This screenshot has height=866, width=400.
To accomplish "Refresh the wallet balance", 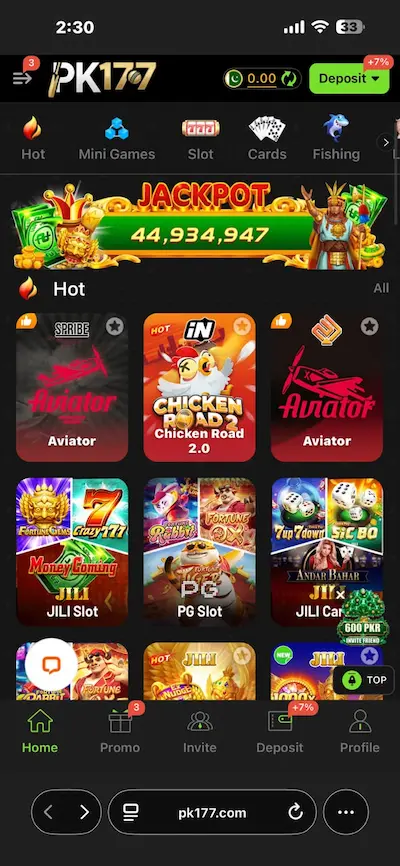I will point(289,78).
